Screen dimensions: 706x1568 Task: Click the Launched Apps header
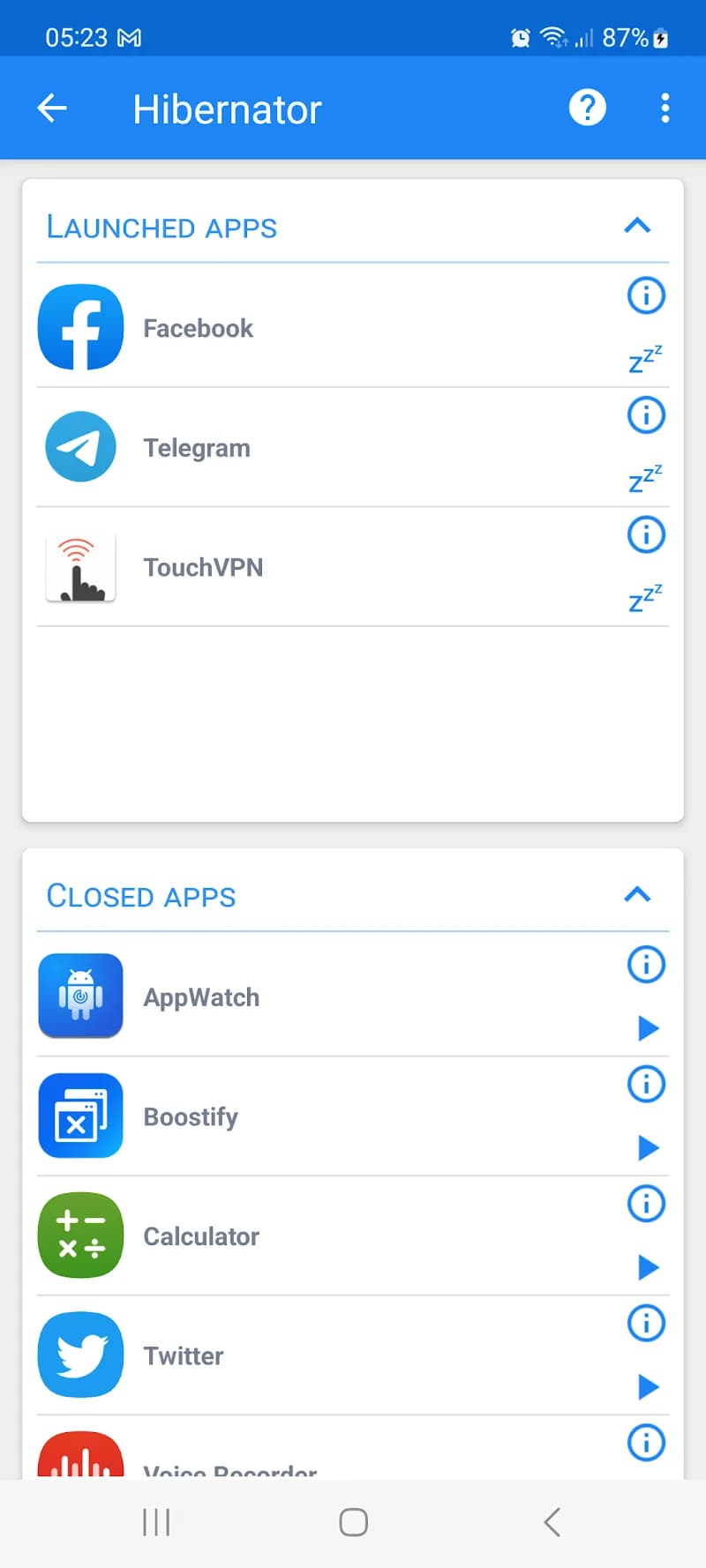pos(162,228)
